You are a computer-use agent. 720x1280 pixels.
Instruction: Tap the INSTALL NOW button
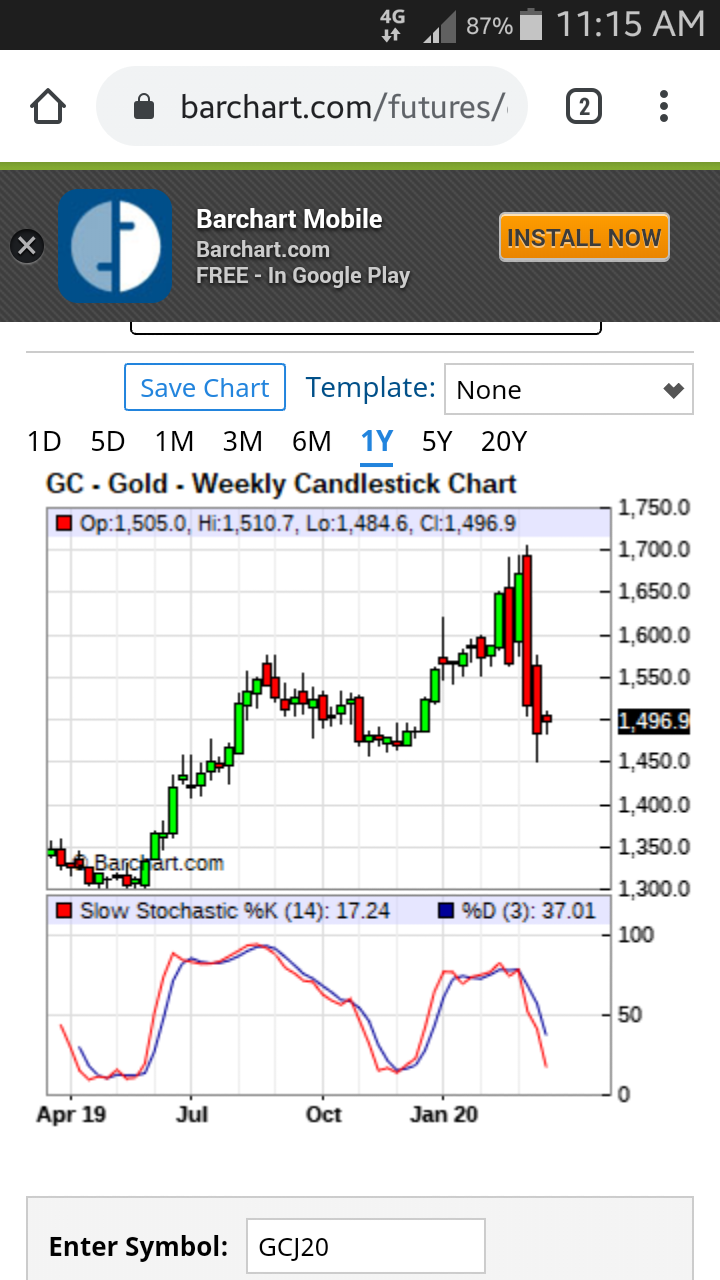click(x=584, y=238)
